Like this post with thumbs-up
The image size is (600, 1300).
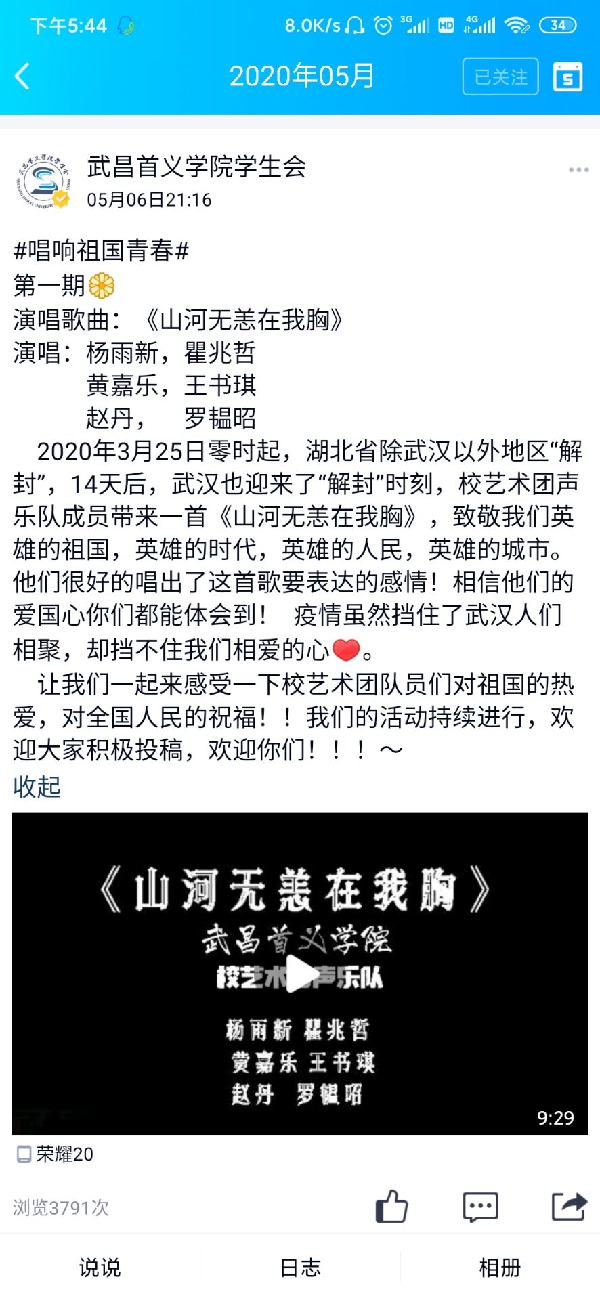[x=392, y=1207]
